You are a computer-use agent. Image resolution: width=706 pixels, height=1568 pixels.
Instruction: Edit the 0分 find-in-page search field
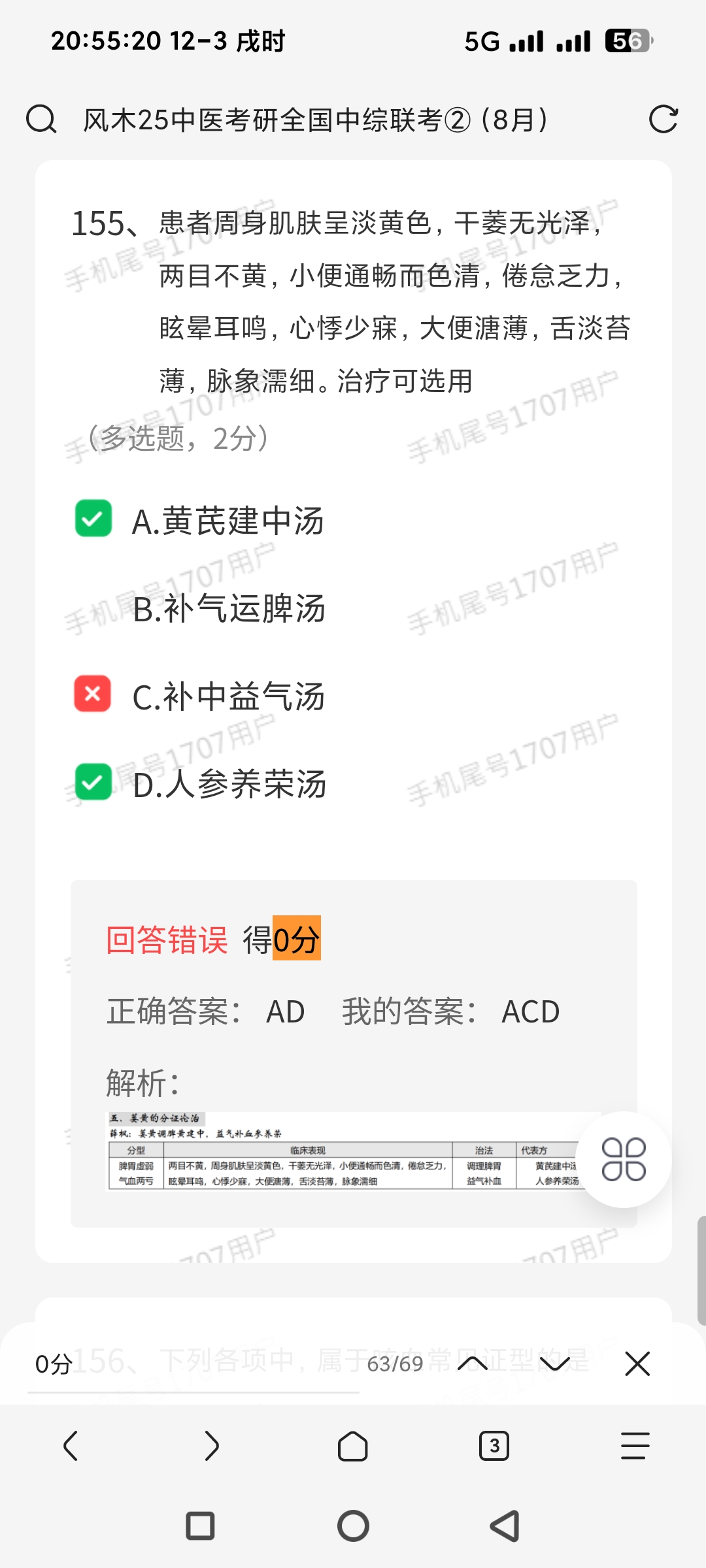click(190, 1364)
